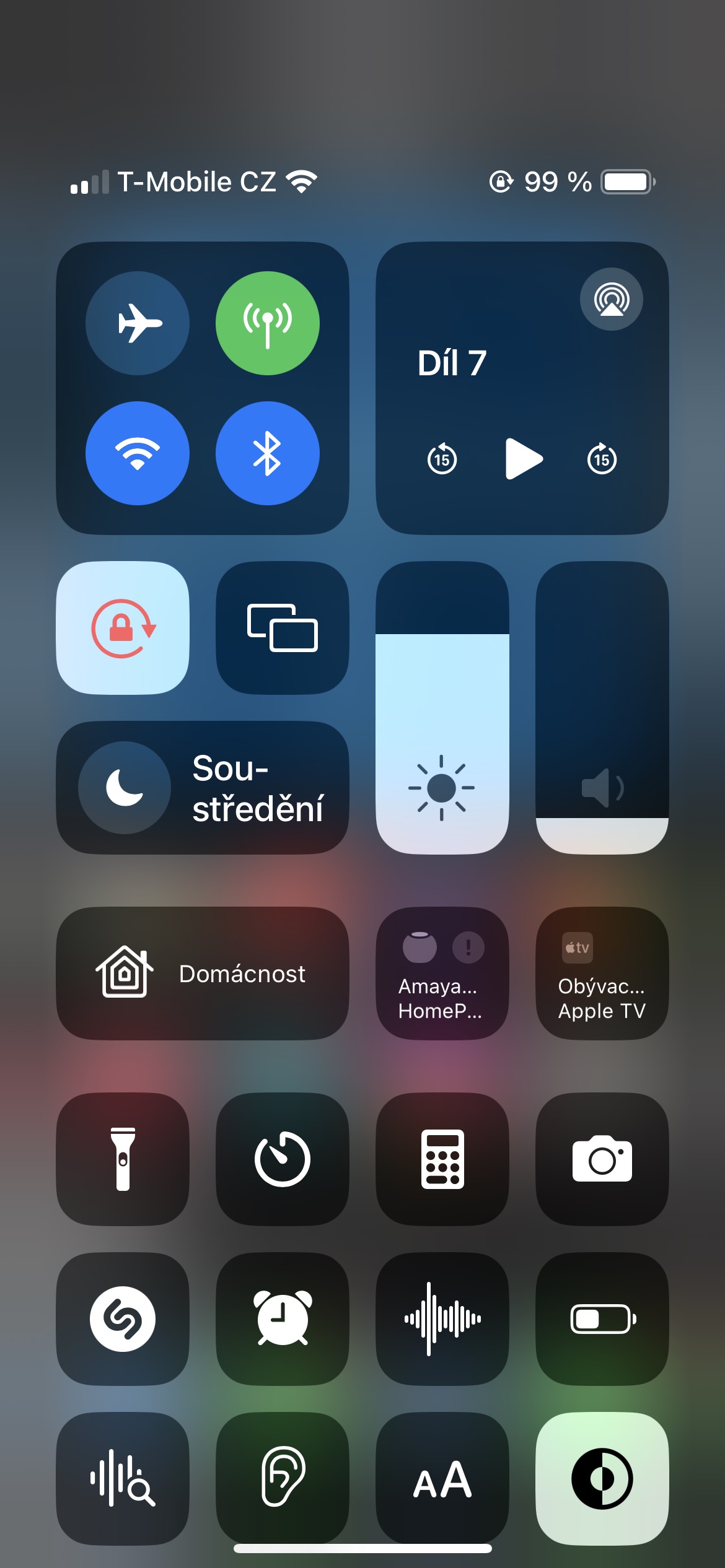Open AirPlay output options

coord(611,300)
